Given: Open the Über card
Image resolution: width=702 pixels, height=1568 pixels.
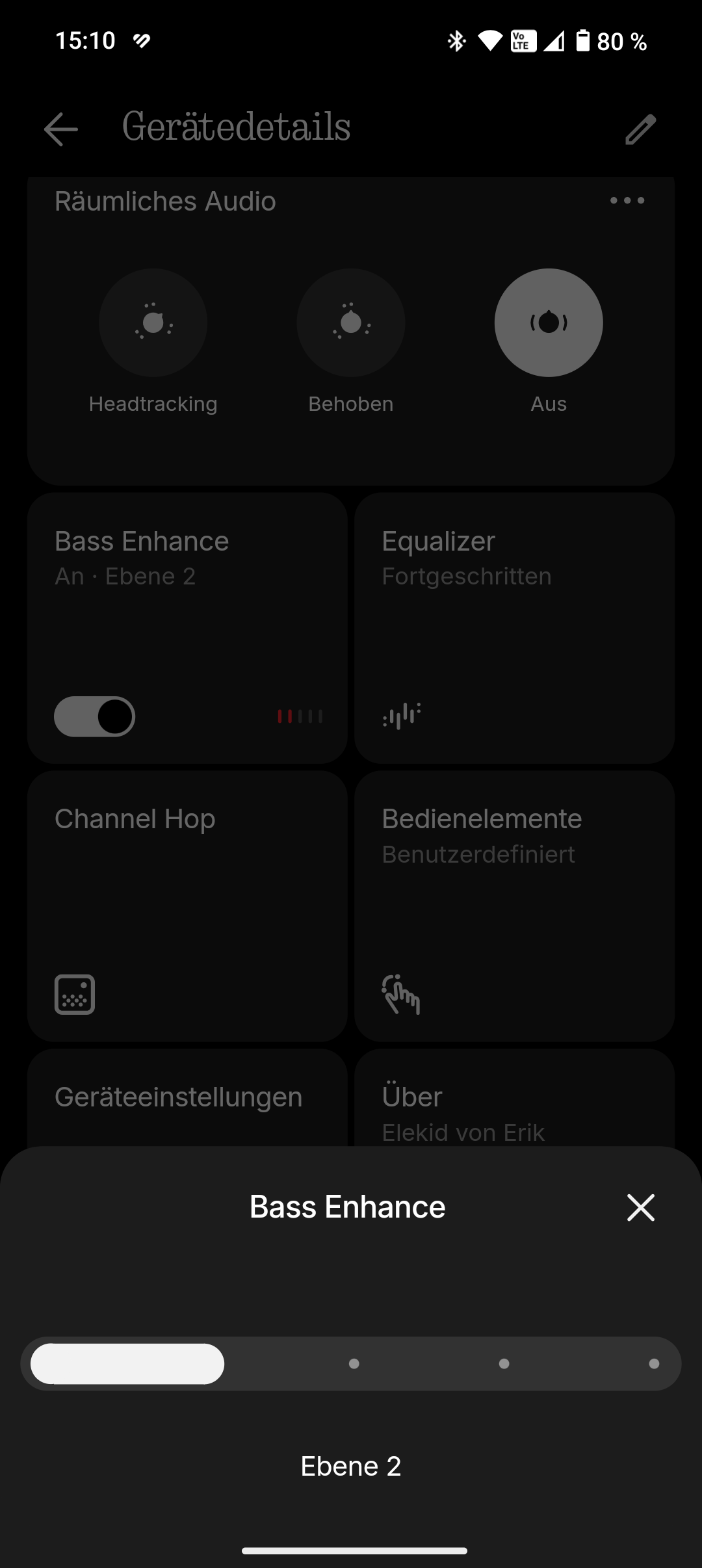Looking at the screenshot, I should pyautogui.click(x=515, y=1098).
